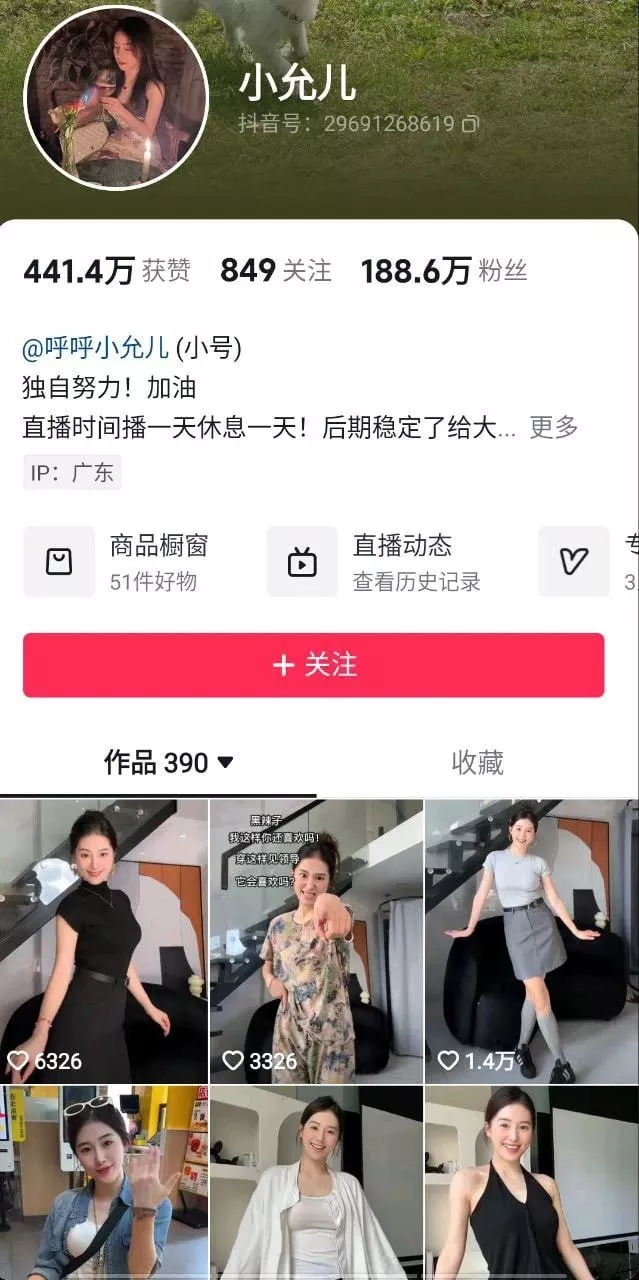Open the video with 6326 likes

[104, 940]
